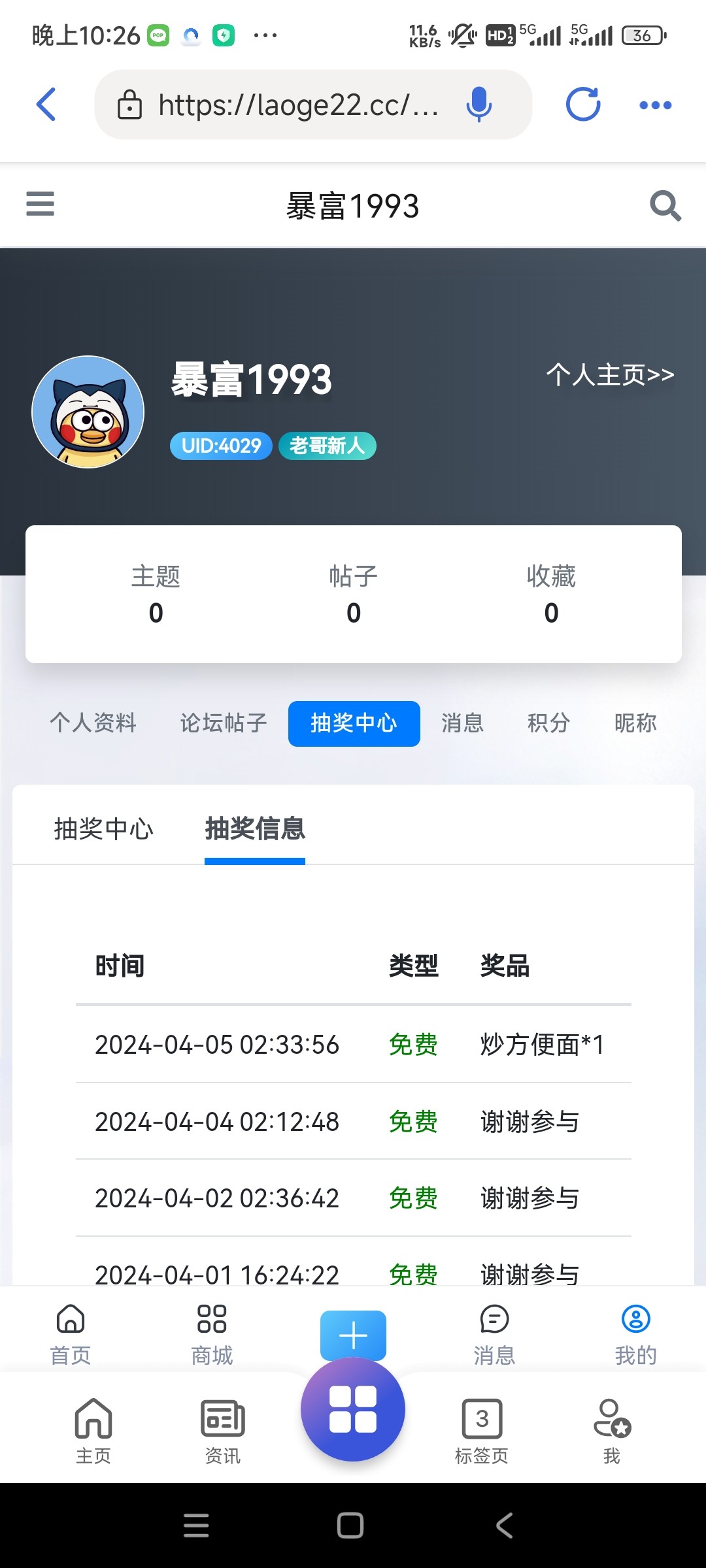
Task: Start voice search with the microphone
Action: (479, 105)
